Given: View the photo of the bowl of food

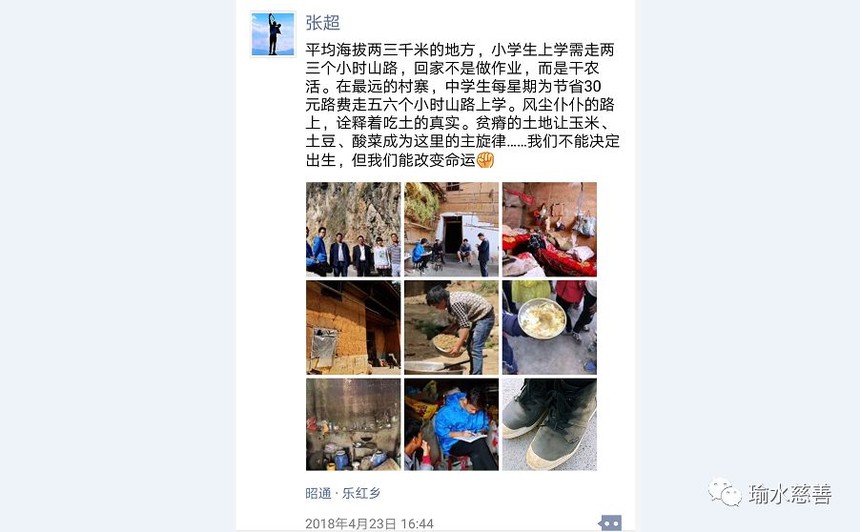Looking at the screenshot, I should [549, 327].
